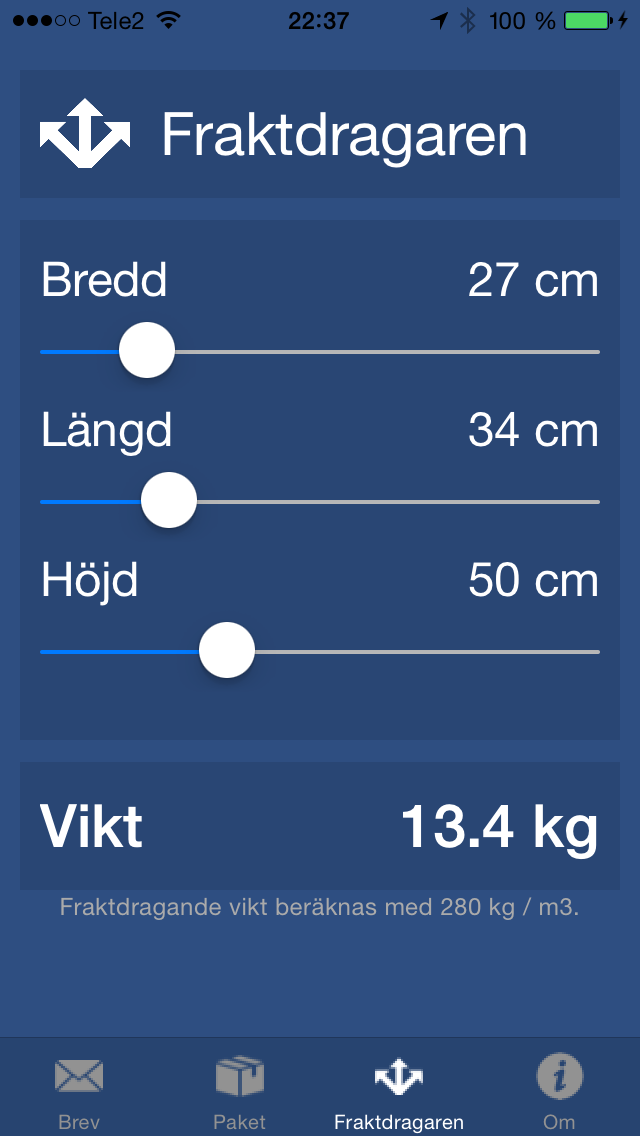Tap the Längd slider knob
Image resolution: width=640 pixels, height=1136 pixels.
click(x=169, y=501)
